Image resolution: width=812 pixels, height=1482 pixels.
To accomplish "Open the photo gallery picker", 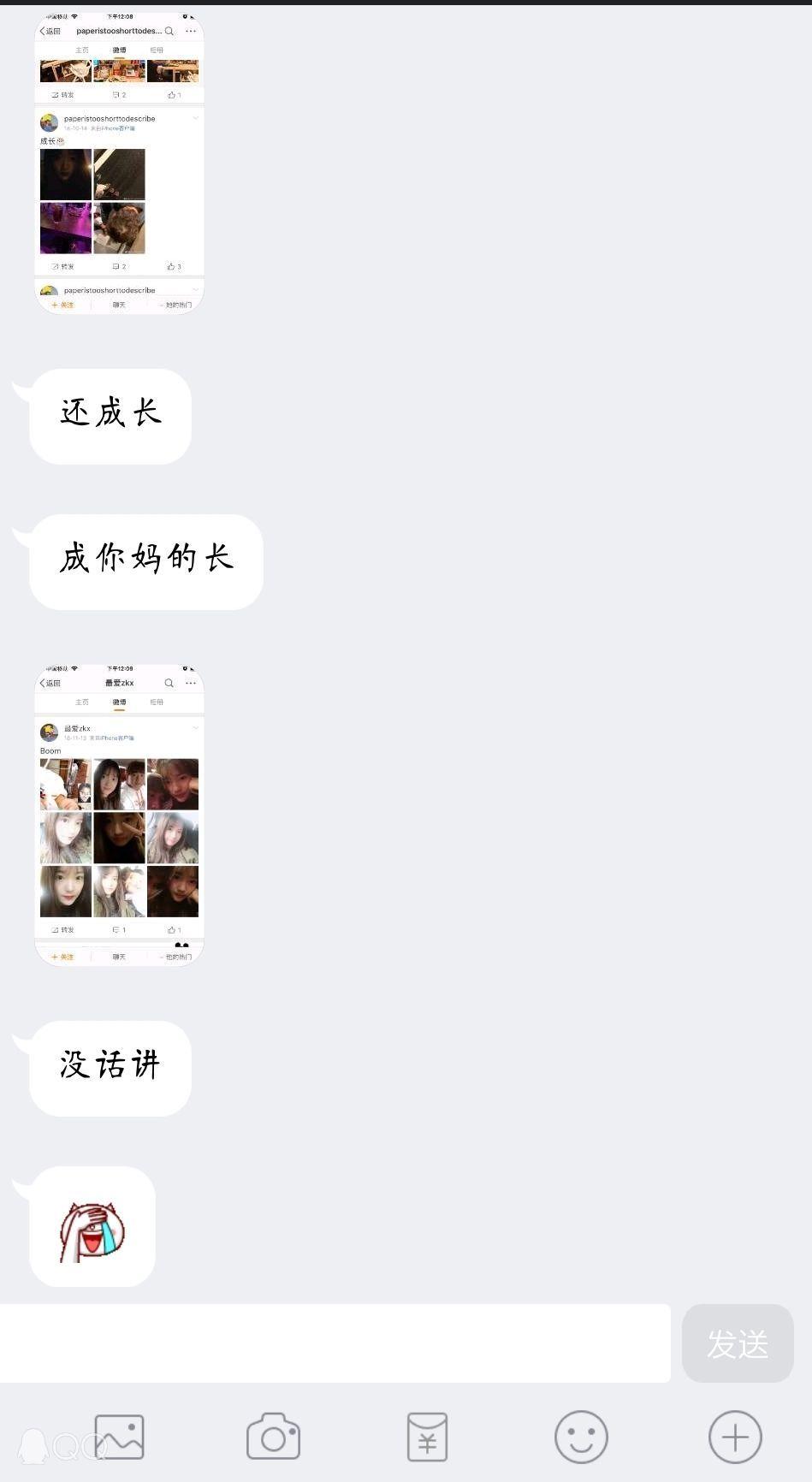I will click(120, 1437).
